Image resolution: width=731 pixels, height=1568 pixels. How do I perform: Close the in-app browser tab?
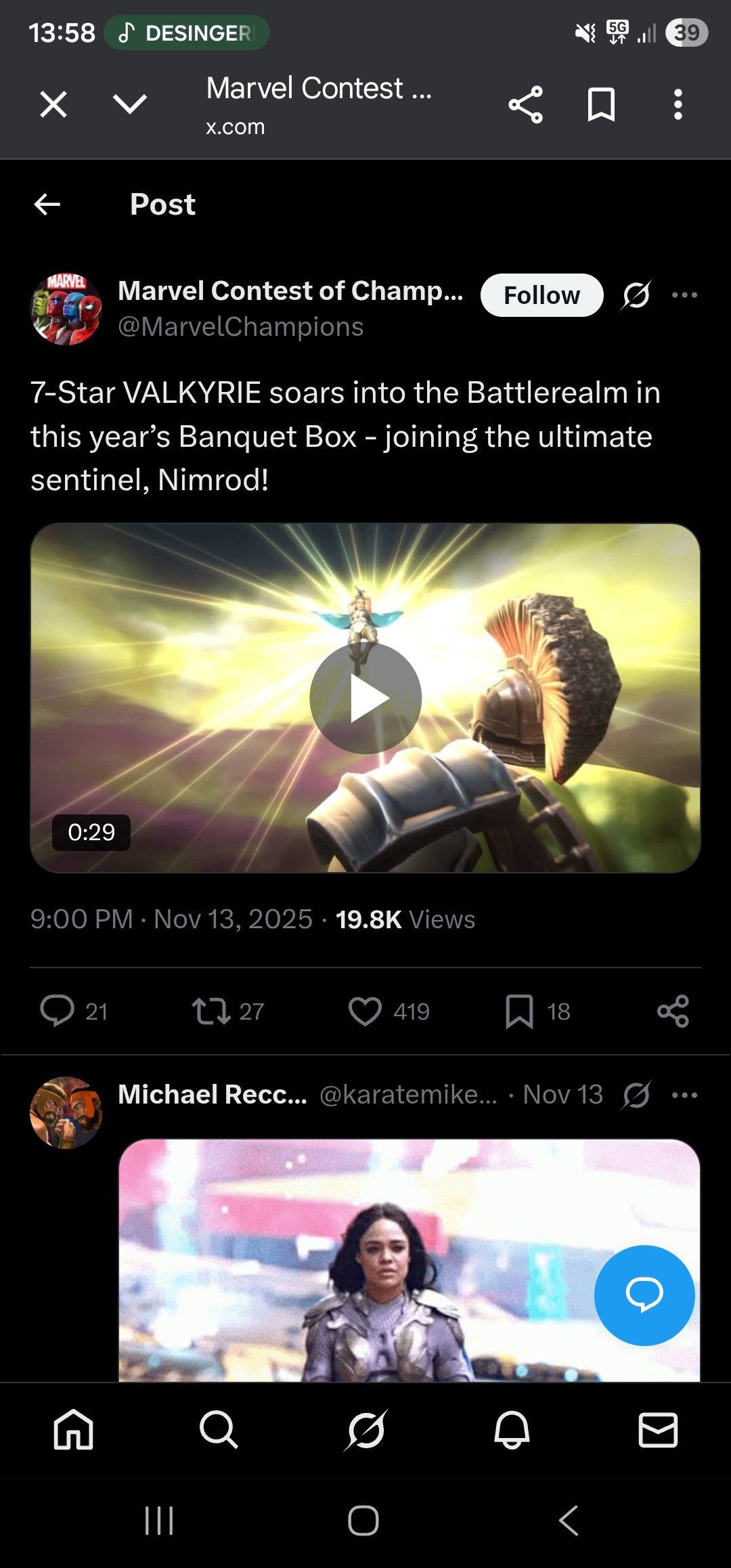click(53, 105)
